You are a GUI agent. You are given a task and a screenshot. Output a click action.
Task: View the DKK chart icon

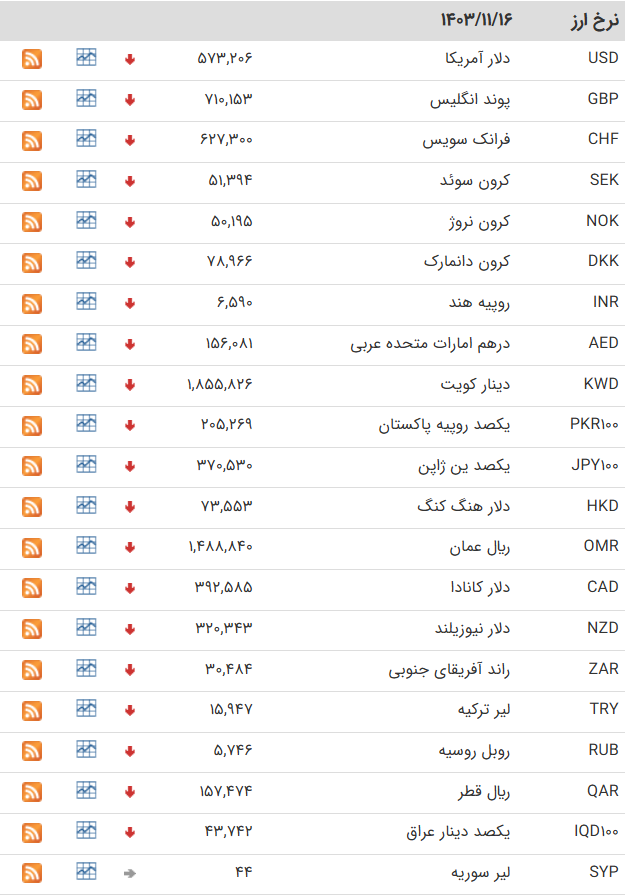(87, 261)
